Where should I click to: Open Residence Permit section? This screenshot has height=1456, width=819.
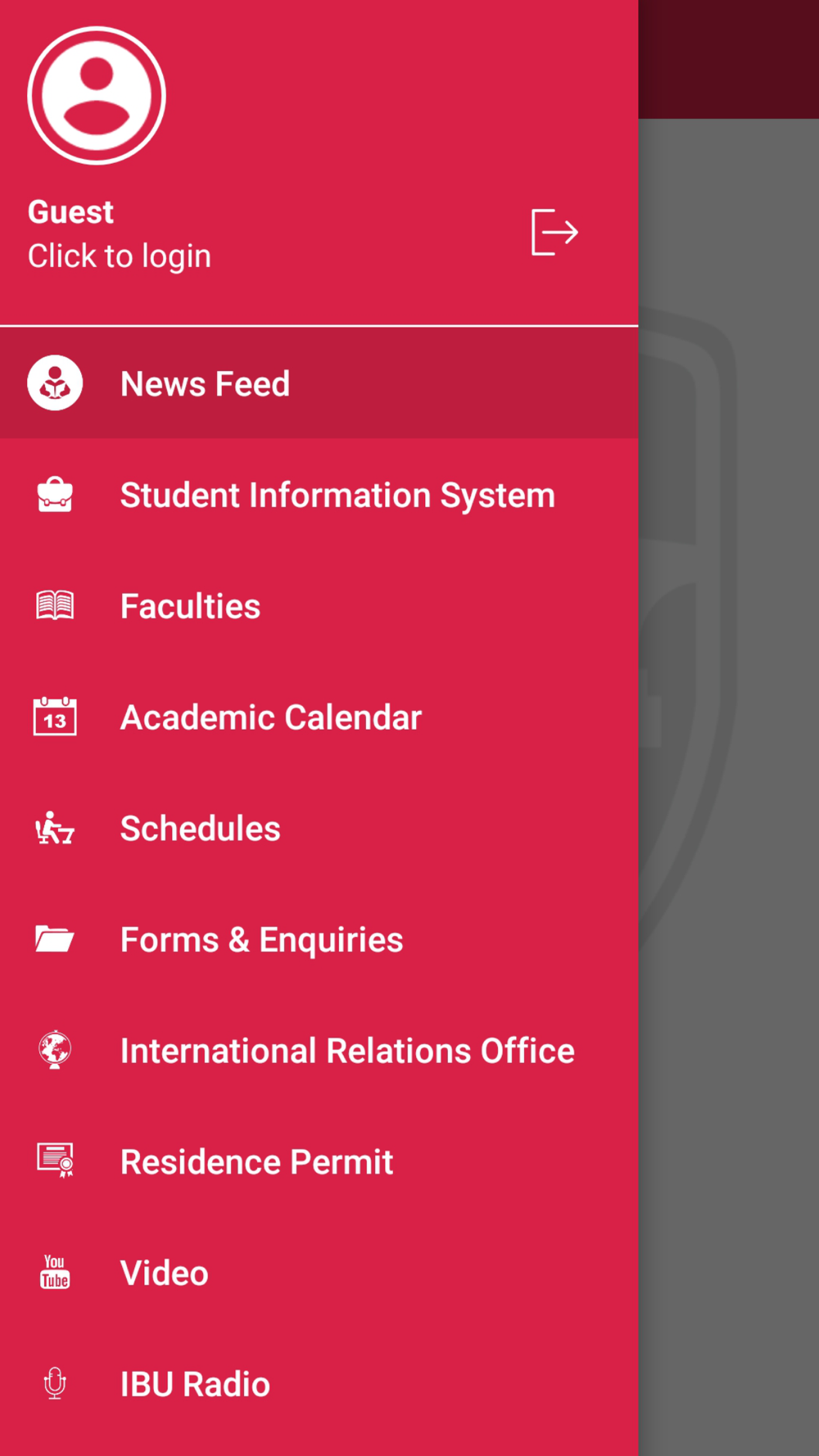point(319,1162)
